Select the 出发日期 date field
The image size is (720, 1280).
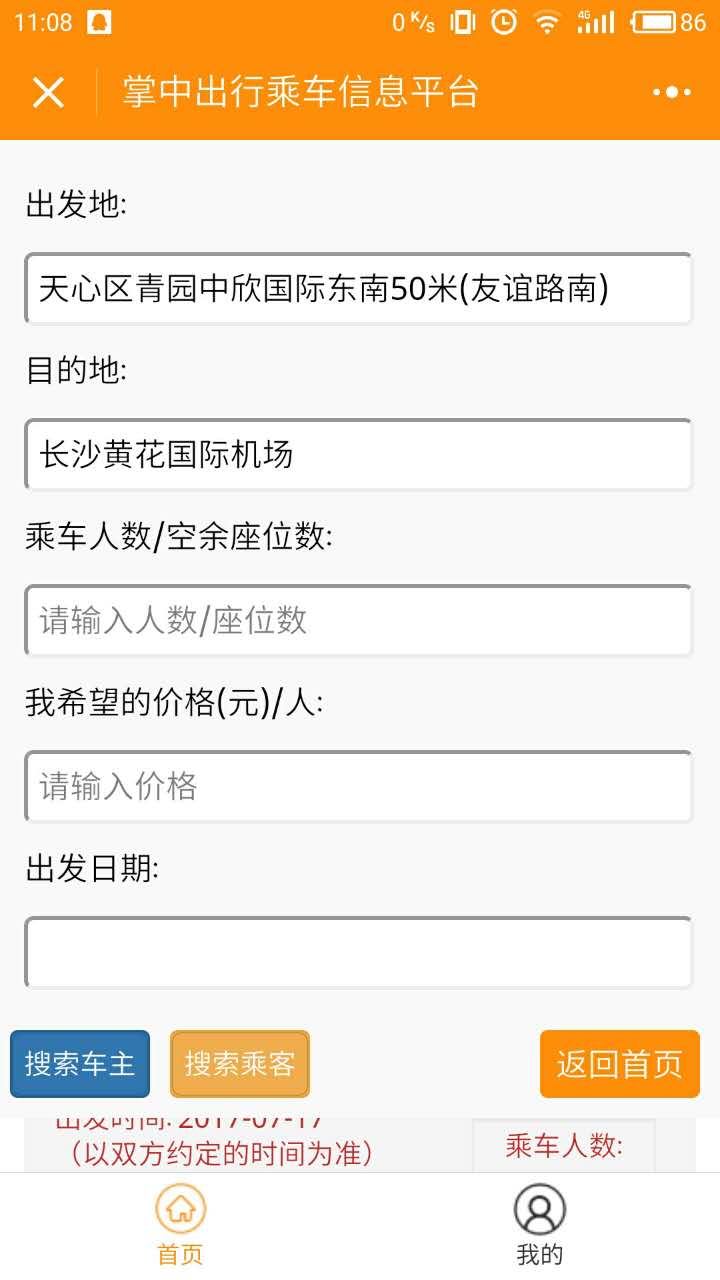tap(358, 953)
